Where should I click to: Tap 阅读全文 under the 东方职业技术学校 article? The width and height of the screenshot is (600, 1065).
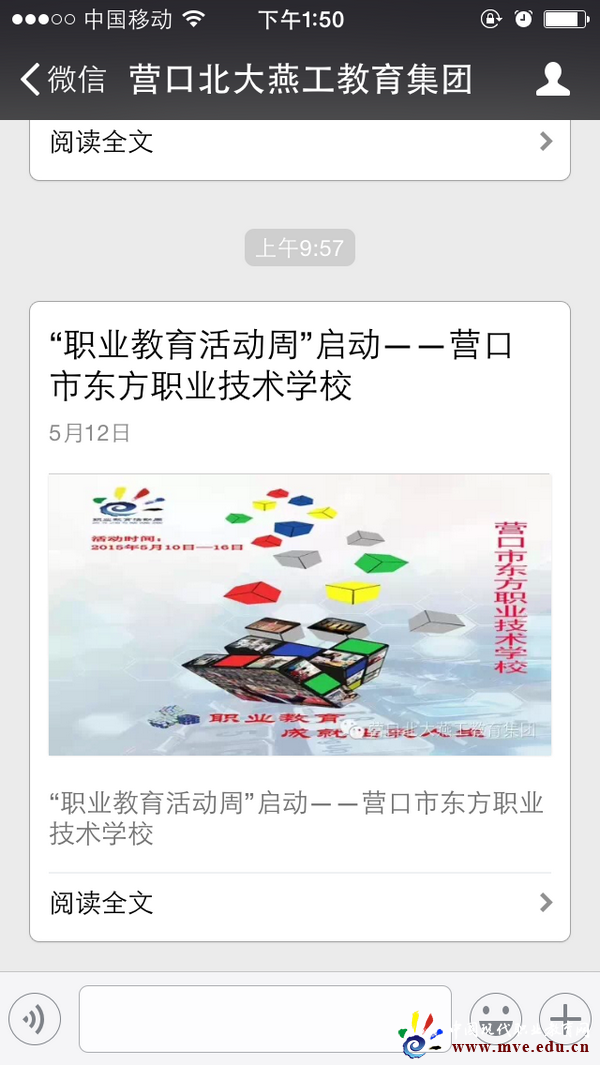click(x=299, y=903)
